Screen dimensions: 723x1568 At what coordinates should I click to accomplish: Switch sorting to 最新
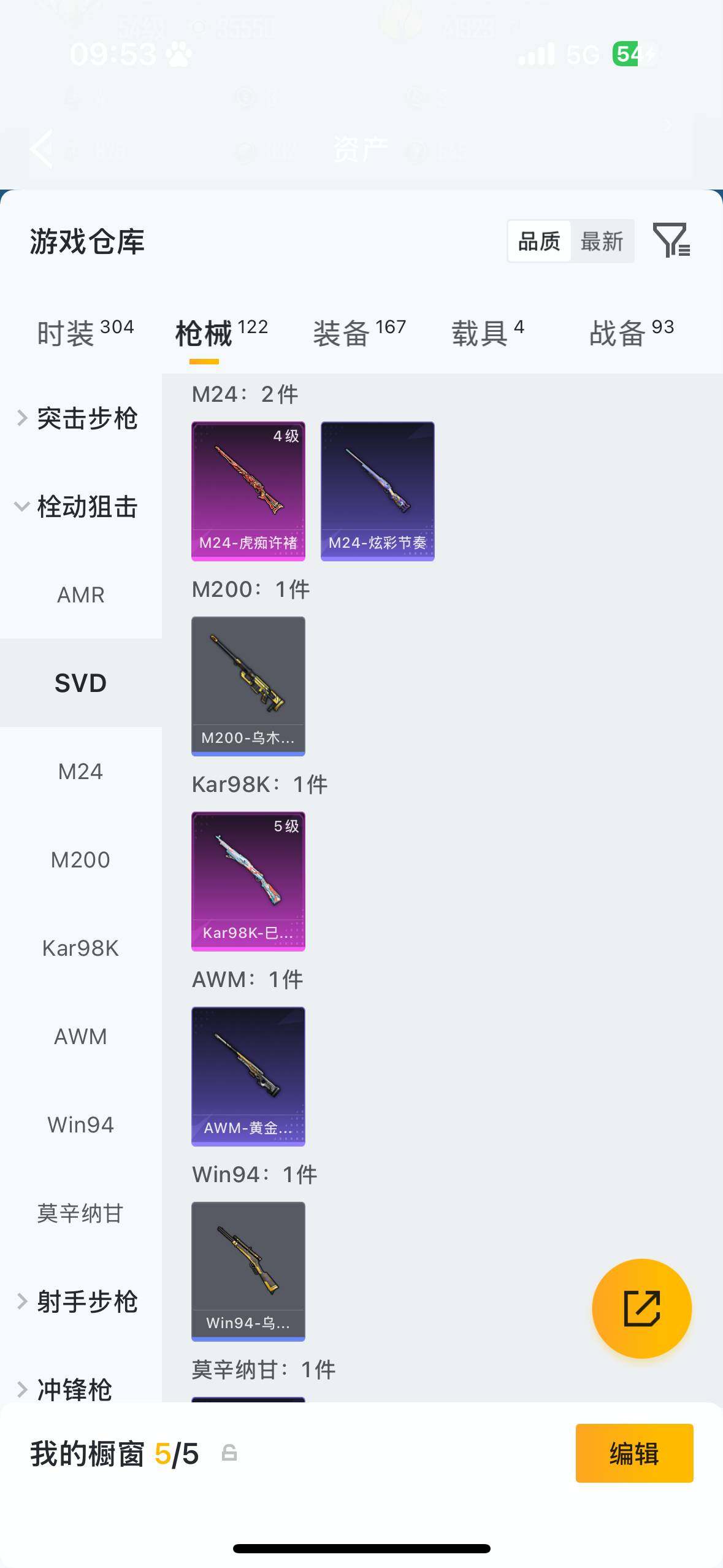click(603, 240)
